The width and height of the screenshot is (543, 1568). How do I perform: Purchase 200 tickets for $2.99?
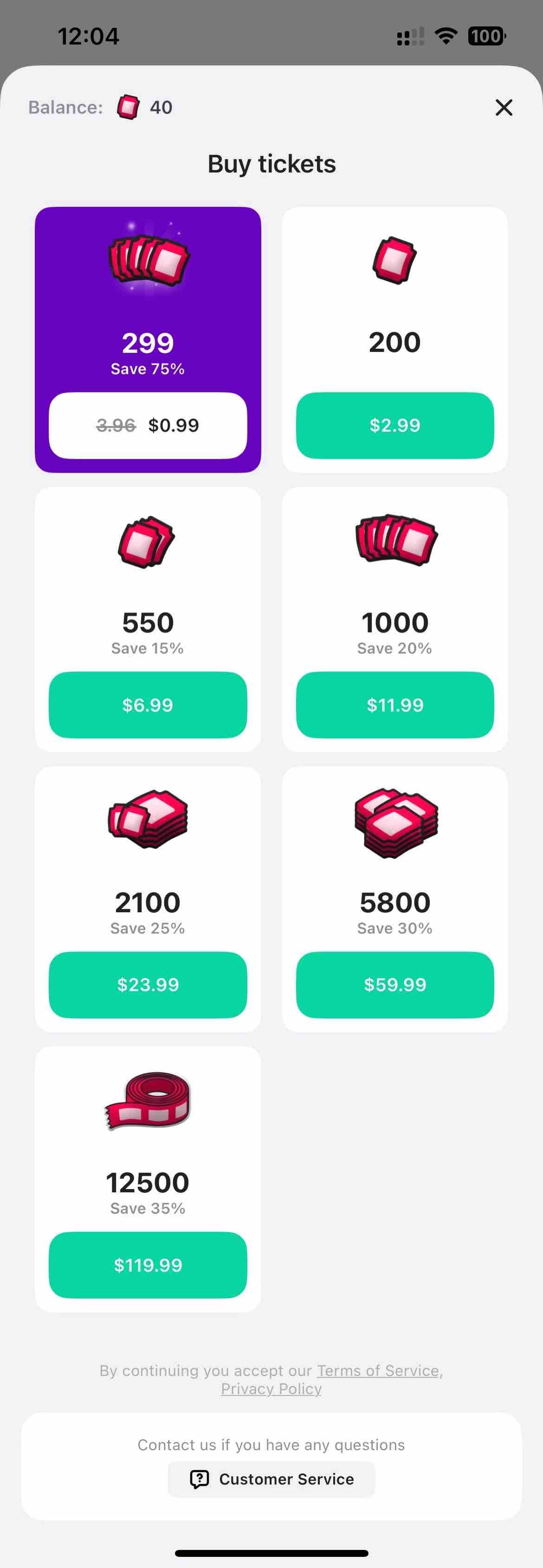[395, 425]
